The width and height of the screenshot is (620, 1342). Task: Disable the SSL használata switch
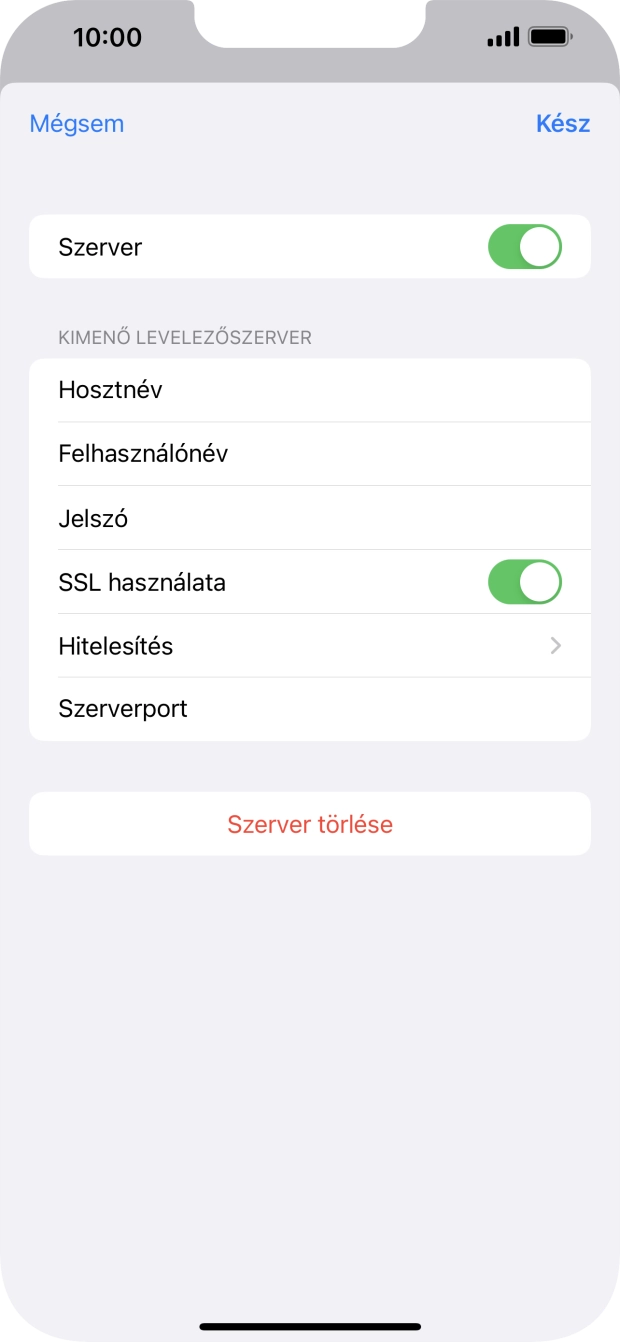(524, 582)
